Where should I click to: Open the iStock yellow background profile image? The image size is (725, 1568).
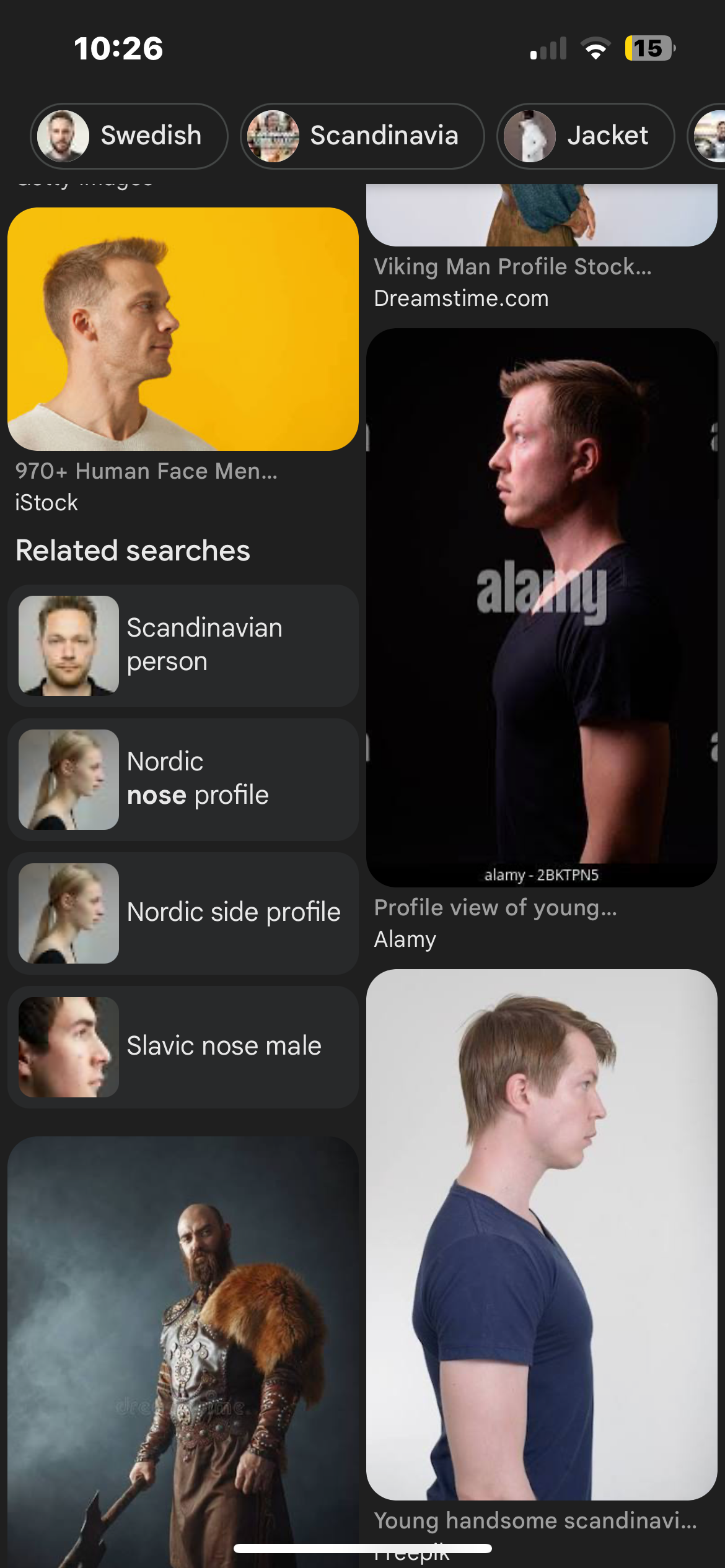point(183,329)
